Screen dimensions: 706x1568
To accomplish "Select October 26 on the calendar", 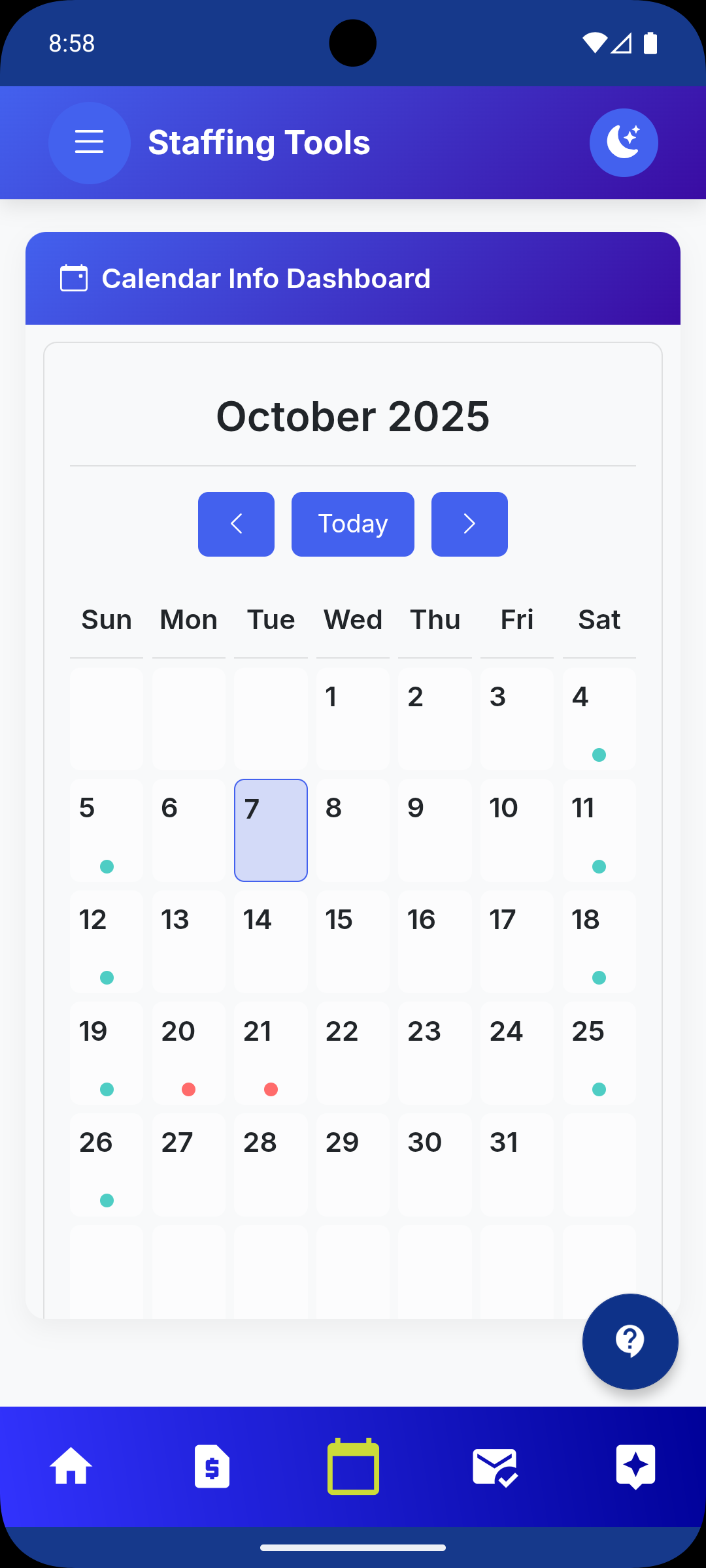I will (x=107, y=1165).
